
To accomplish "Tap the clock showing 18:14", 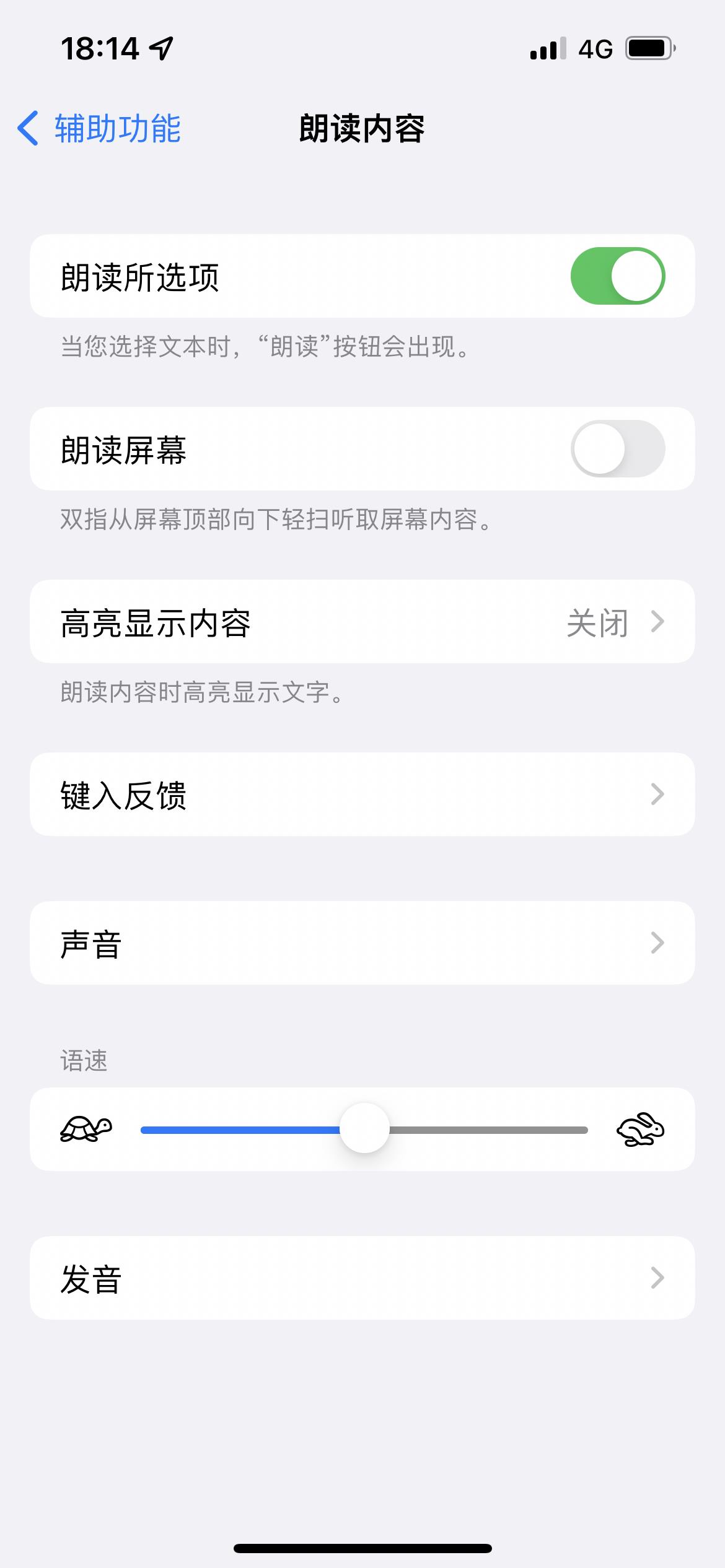I will pos(99,48).
